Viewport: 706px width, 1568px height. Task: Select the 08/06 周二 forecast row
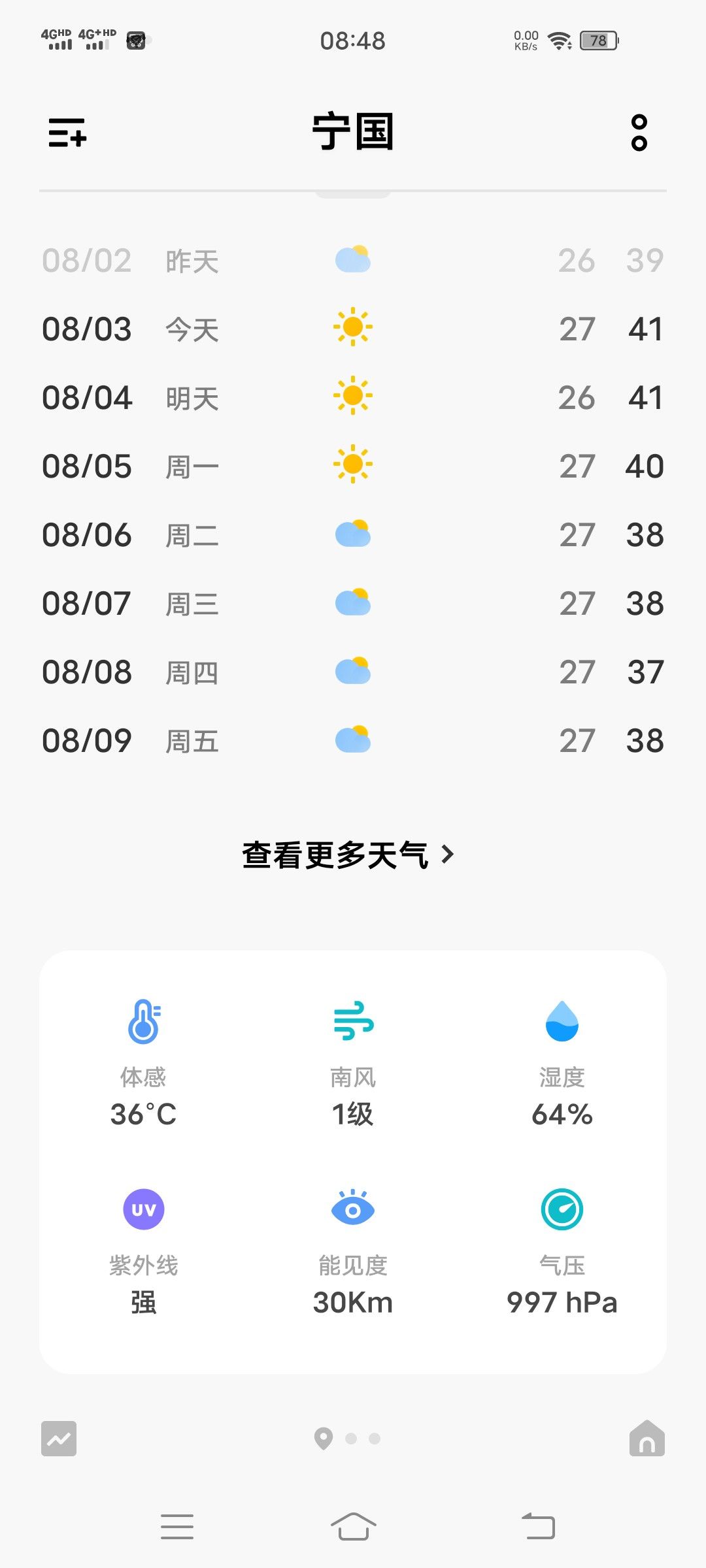[353, 534]
